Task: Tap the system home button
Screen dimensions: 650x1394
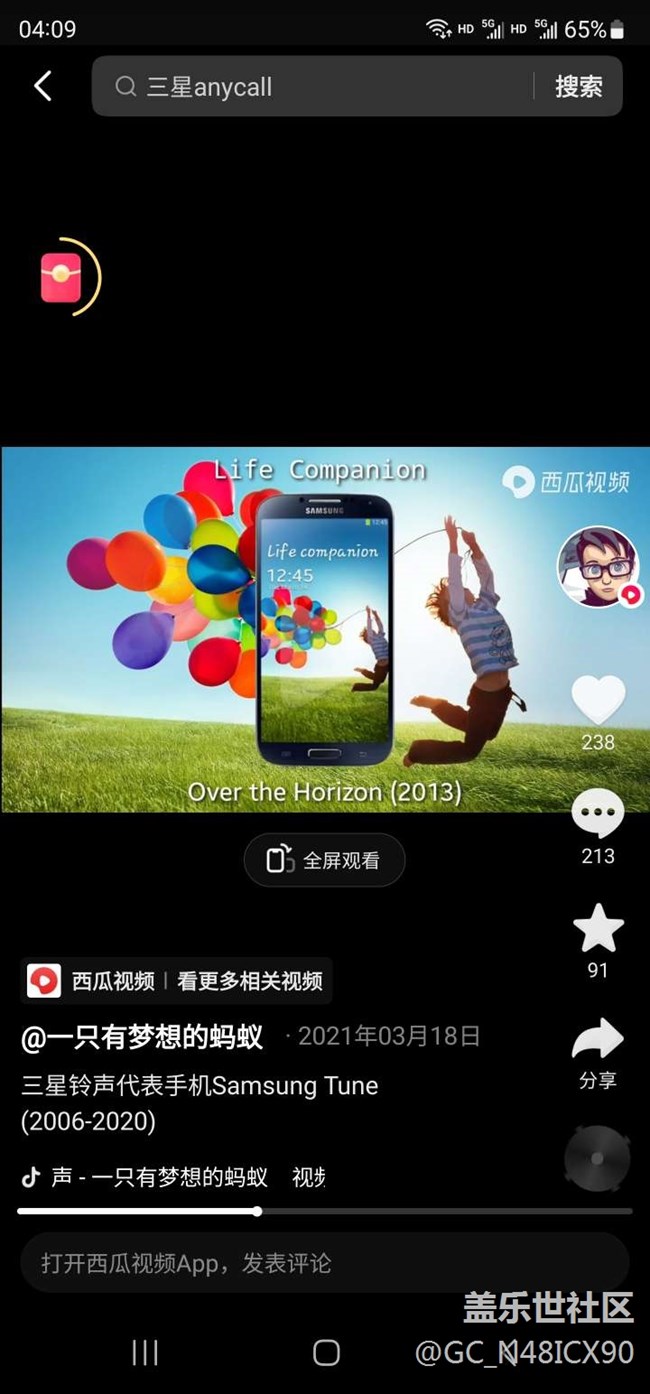Action: click(x=326, y=1353)
